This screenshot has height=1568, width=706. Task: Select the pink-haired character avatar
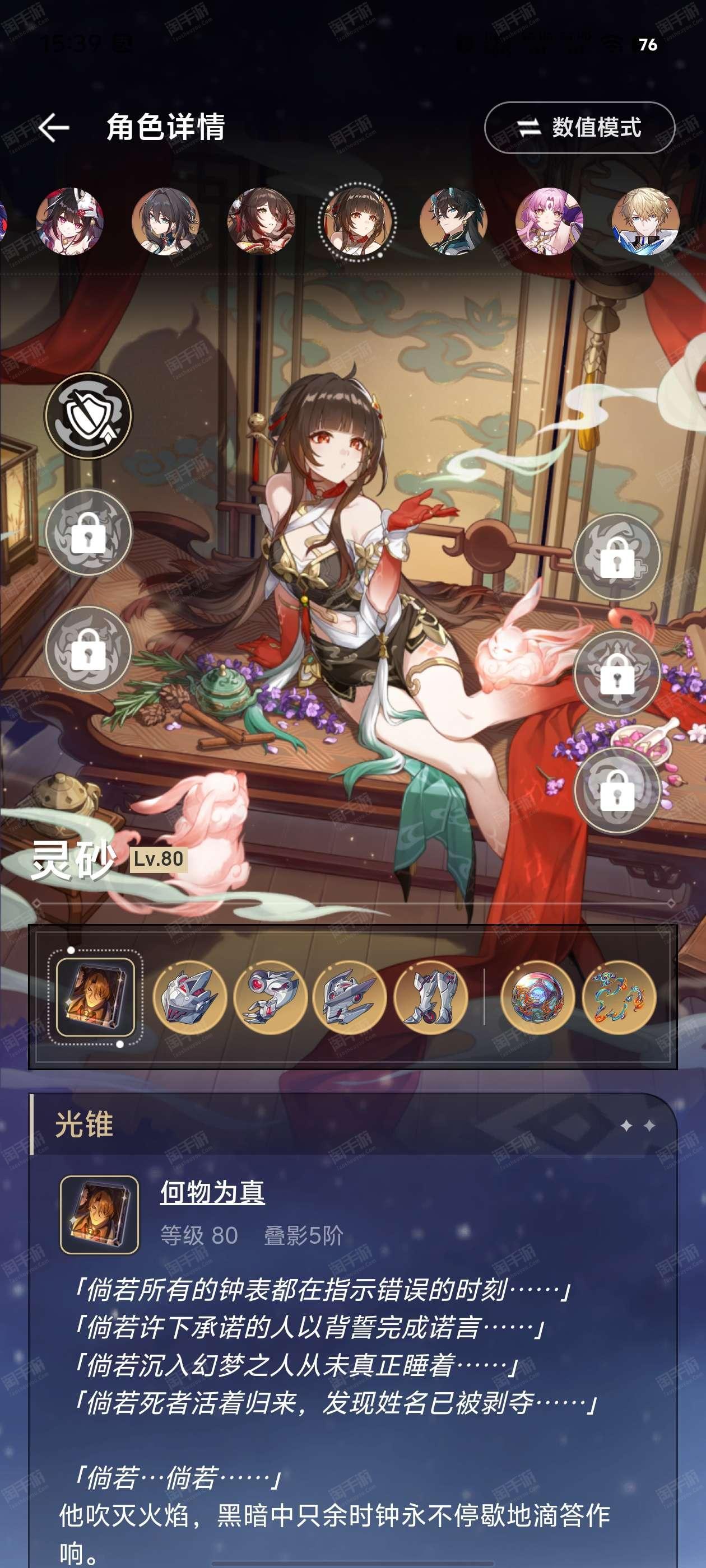549,222
